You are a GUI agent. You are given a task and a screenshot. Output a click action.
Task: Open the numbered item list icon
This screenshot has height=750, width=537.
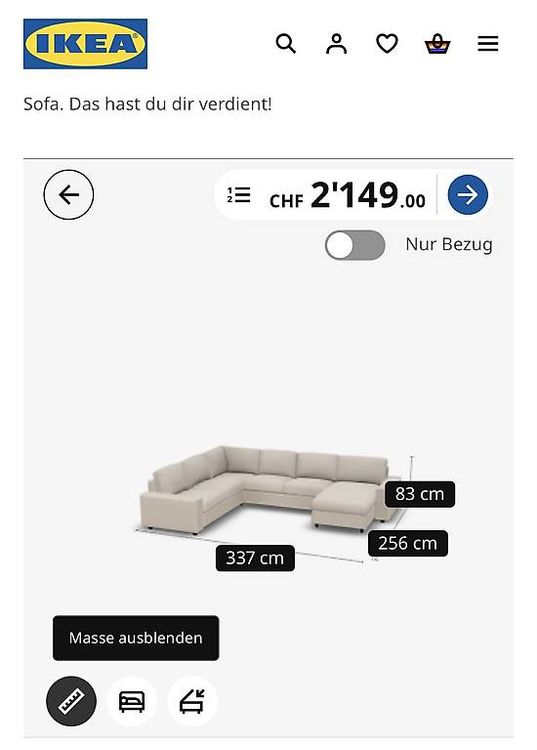pos(239,195)
